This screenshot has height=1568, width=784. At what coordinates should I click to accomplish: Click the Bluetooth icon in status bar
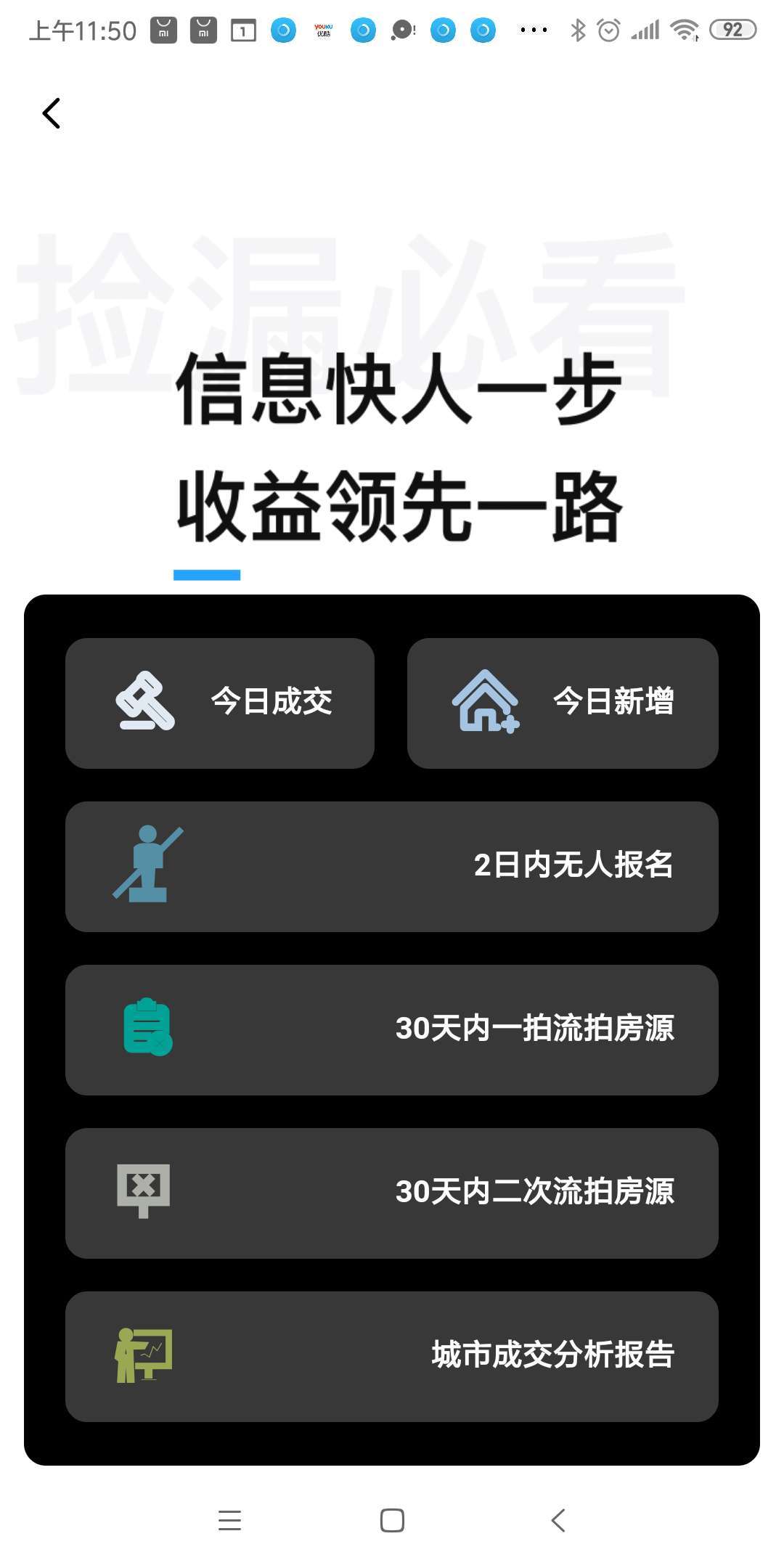579,29
